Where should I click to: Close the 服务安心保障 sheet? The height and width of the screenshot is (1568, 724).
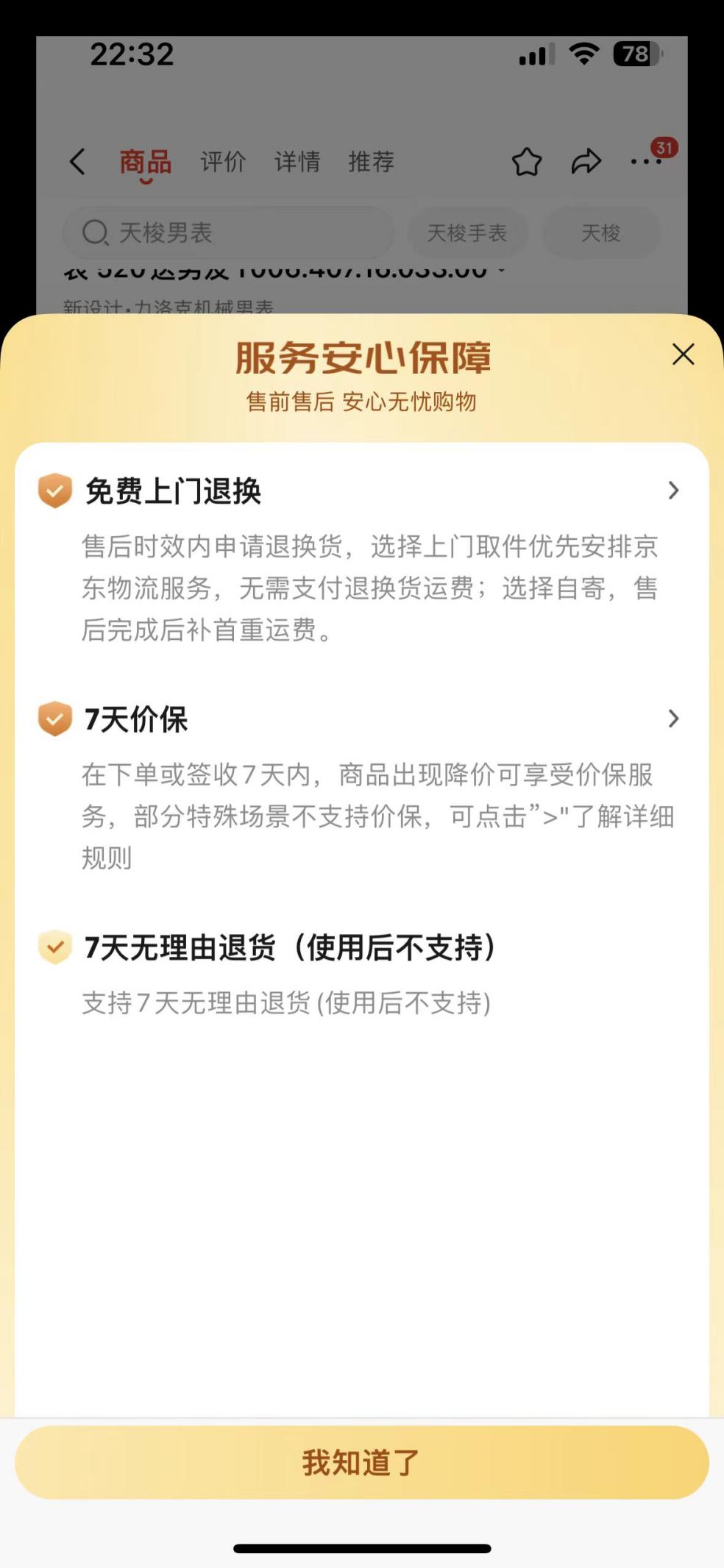click(x=683, y=354)
